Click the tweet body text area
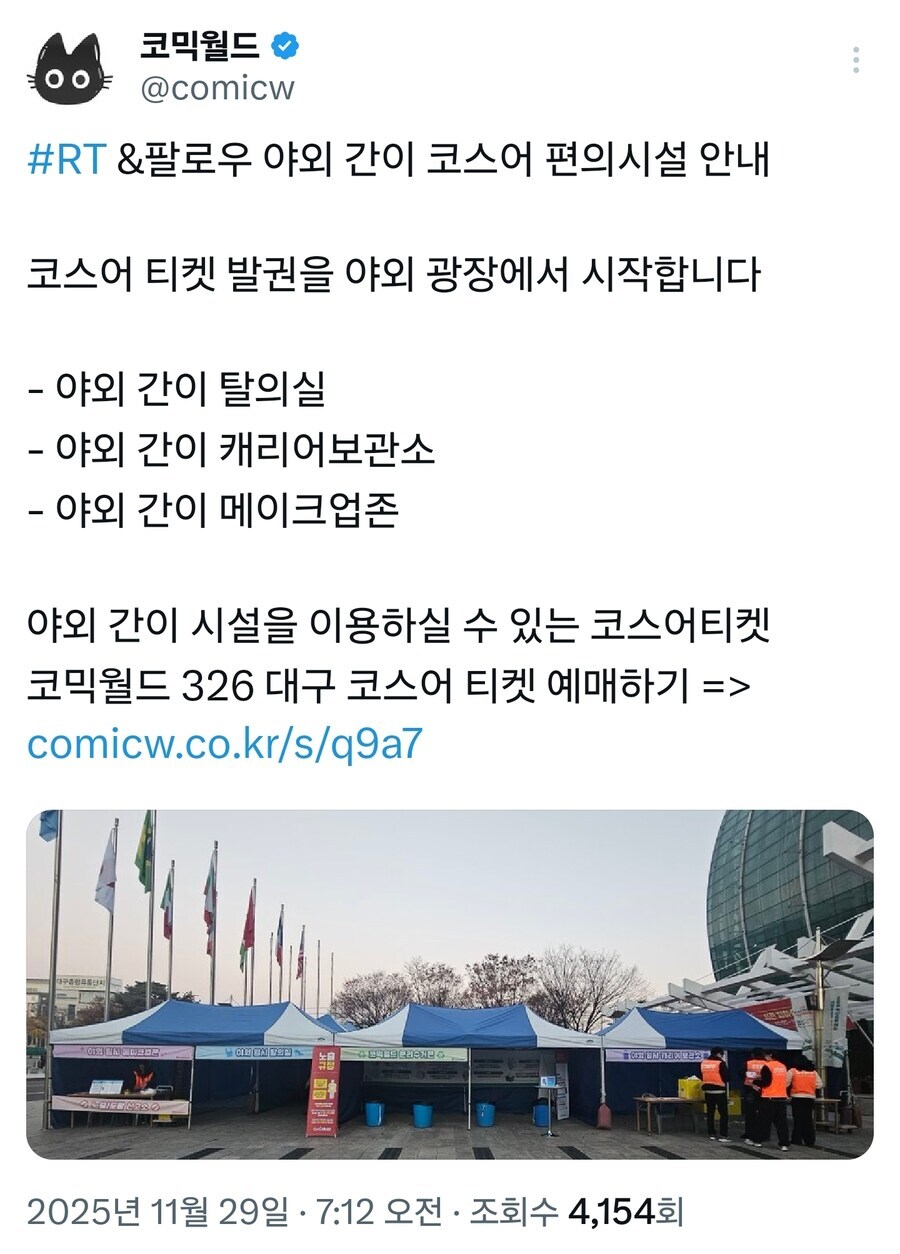 pos(400,440)
